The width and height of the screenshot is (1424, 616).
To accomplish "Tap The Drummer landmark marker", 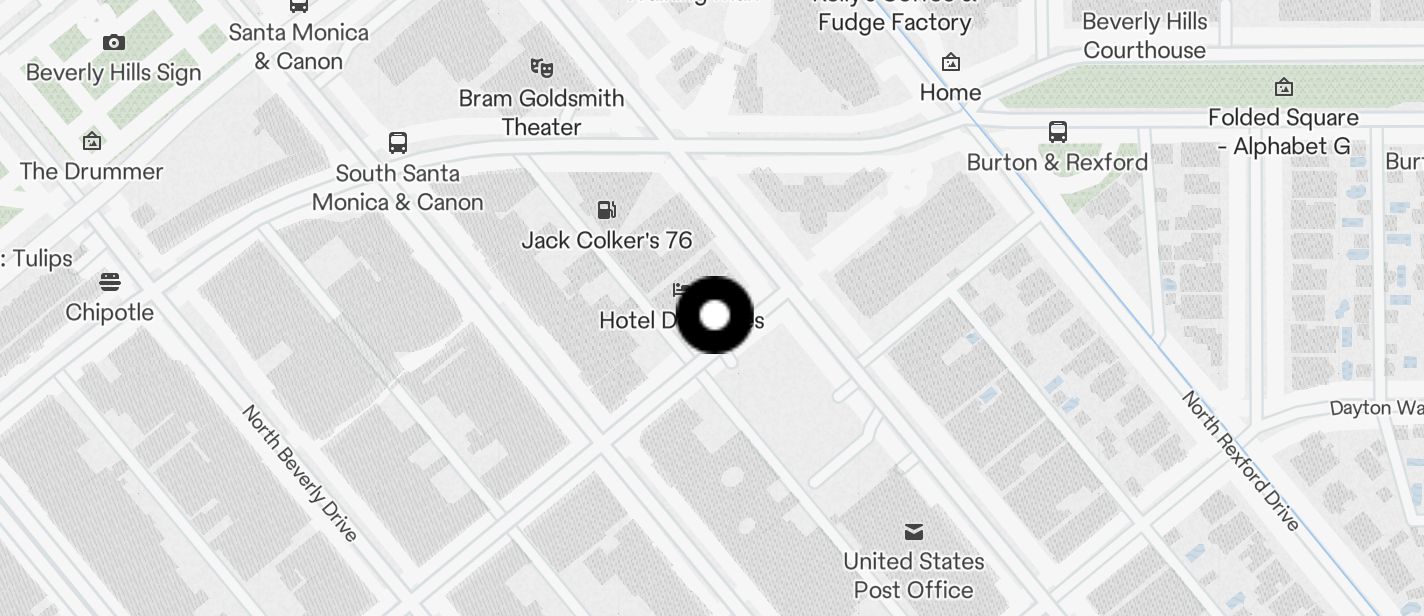I will click(x=92, y=141).
